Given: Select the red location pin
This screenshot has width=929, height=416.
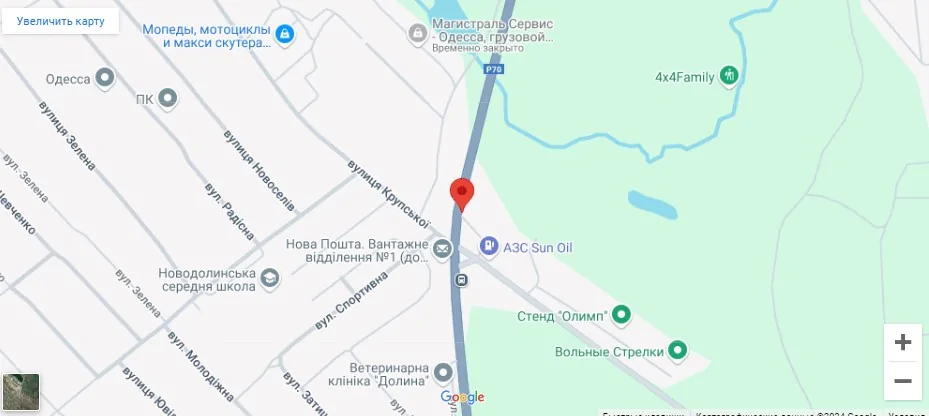Looking at the screenshot, I should 461,193.
